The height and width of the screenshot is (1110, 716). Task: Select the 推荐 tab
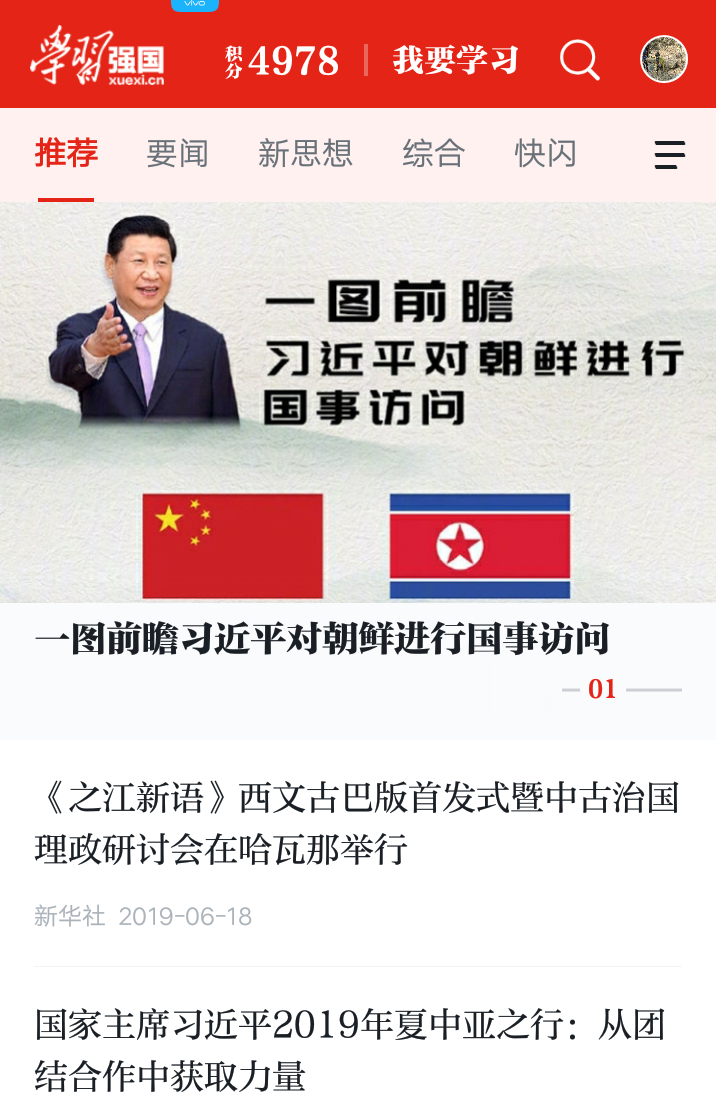pyautogui.click(x=66, y=154)
